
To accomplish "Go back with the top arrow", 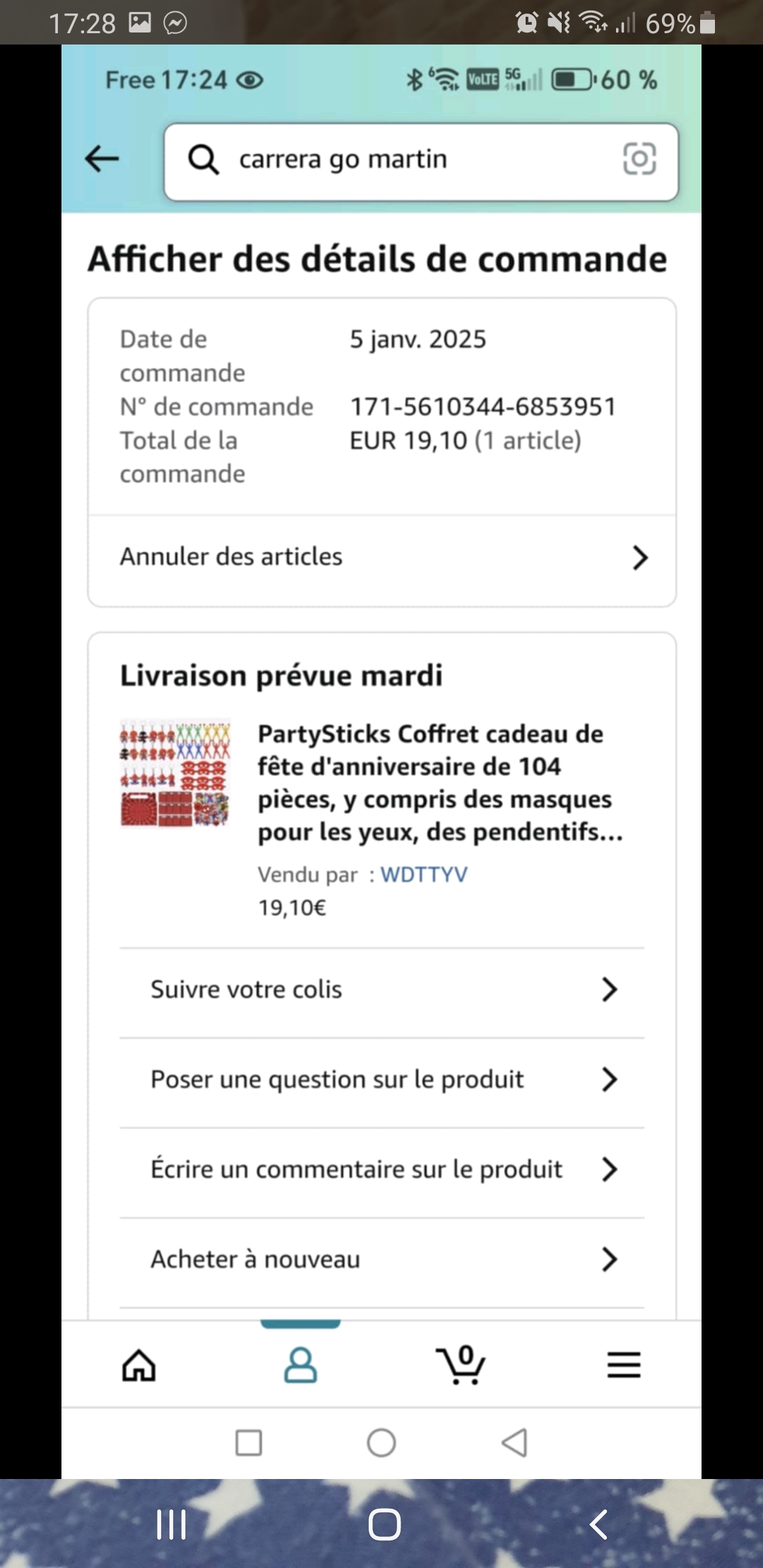I will point(102,159).
